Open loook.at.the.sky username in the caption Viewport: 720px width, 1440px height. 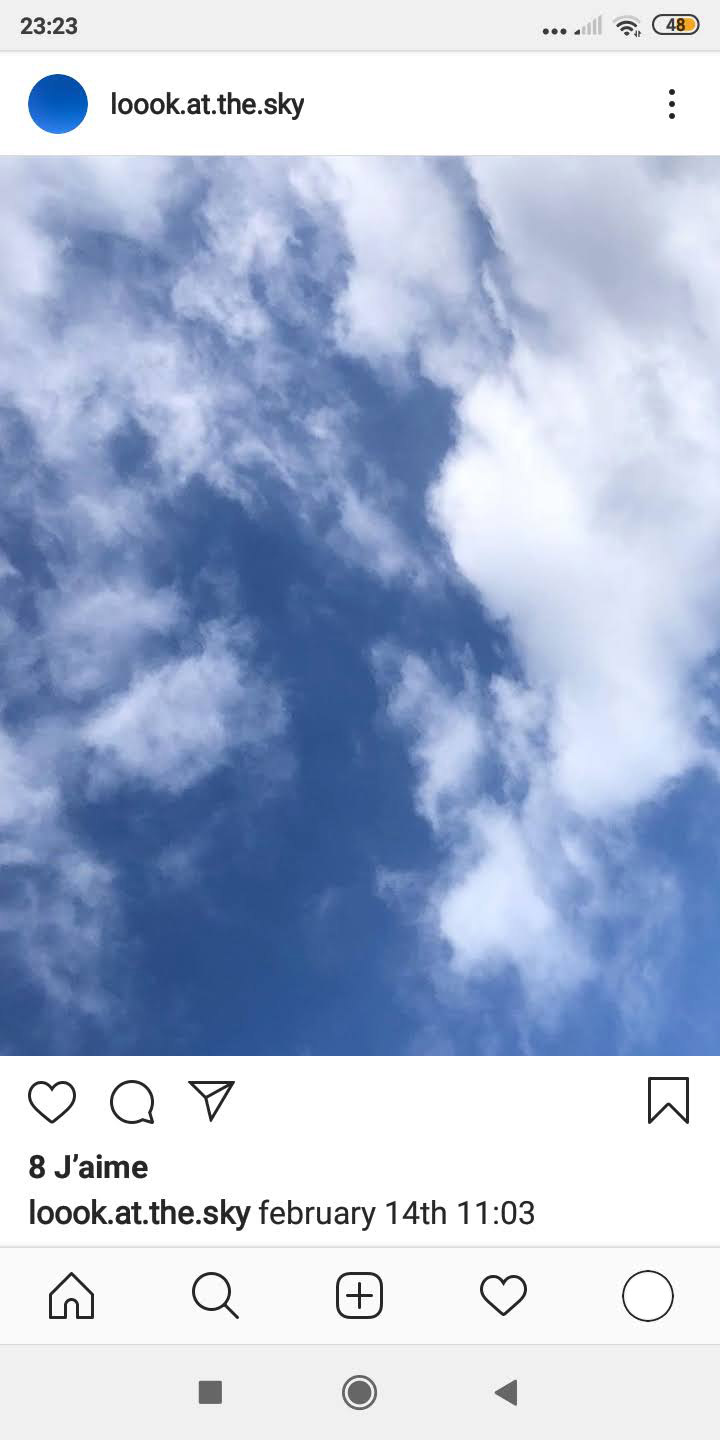[x=139, y=1213]
